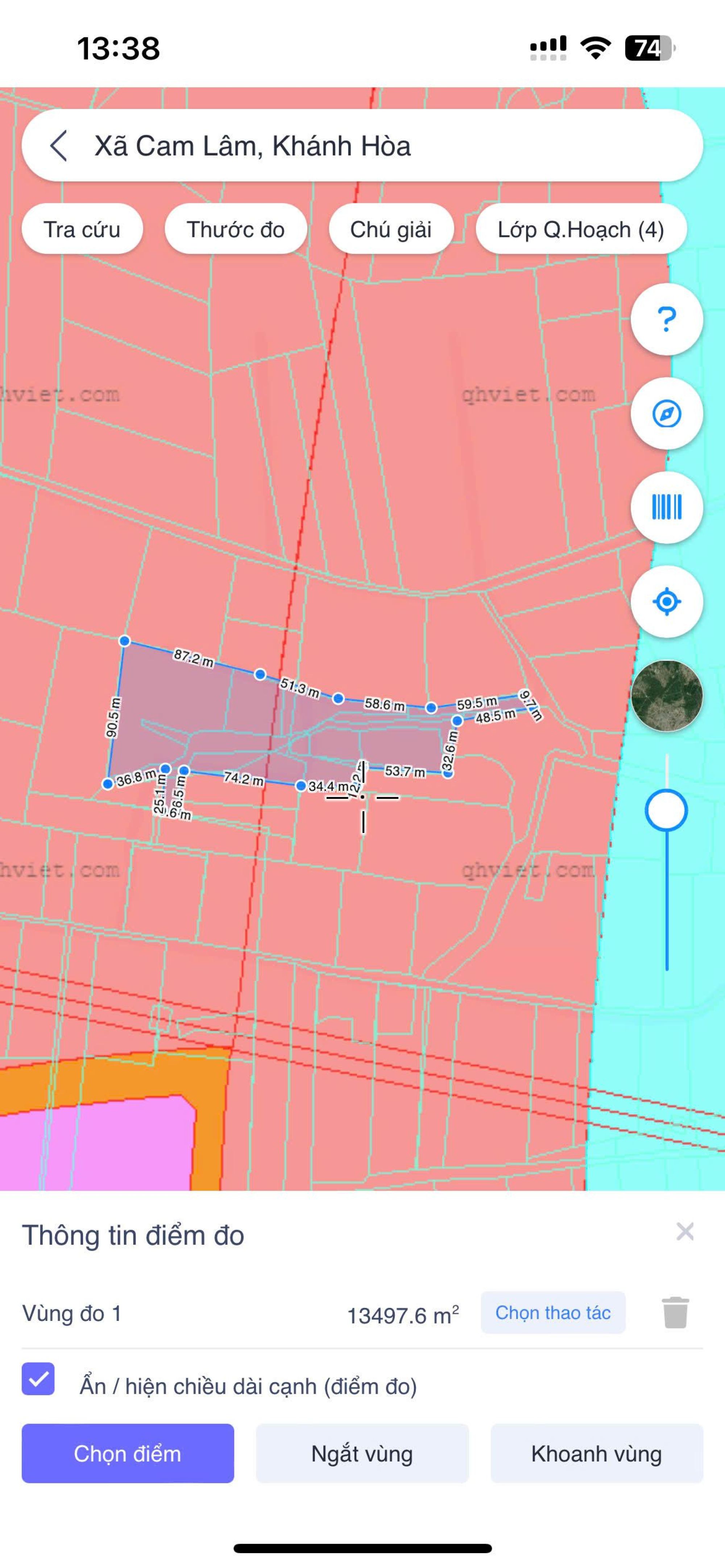This screenshot has width=725, height=1568.
Task: Open Chọn thao tác for Vùng đo 1
Action: click(552, 1313)
